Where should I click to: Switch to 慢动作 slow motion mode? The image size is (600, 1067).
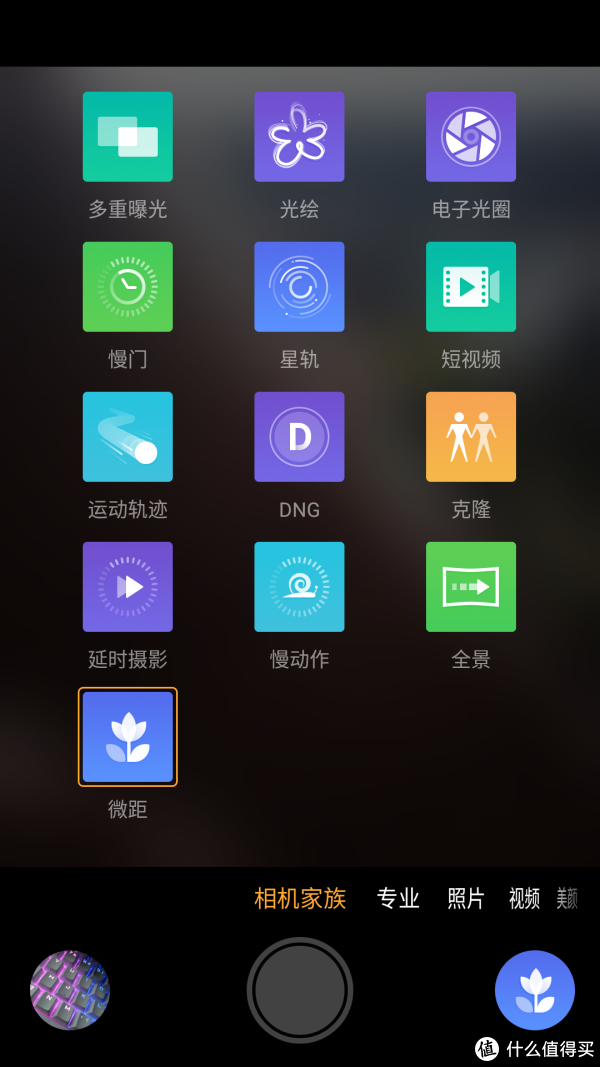(299, 587)
